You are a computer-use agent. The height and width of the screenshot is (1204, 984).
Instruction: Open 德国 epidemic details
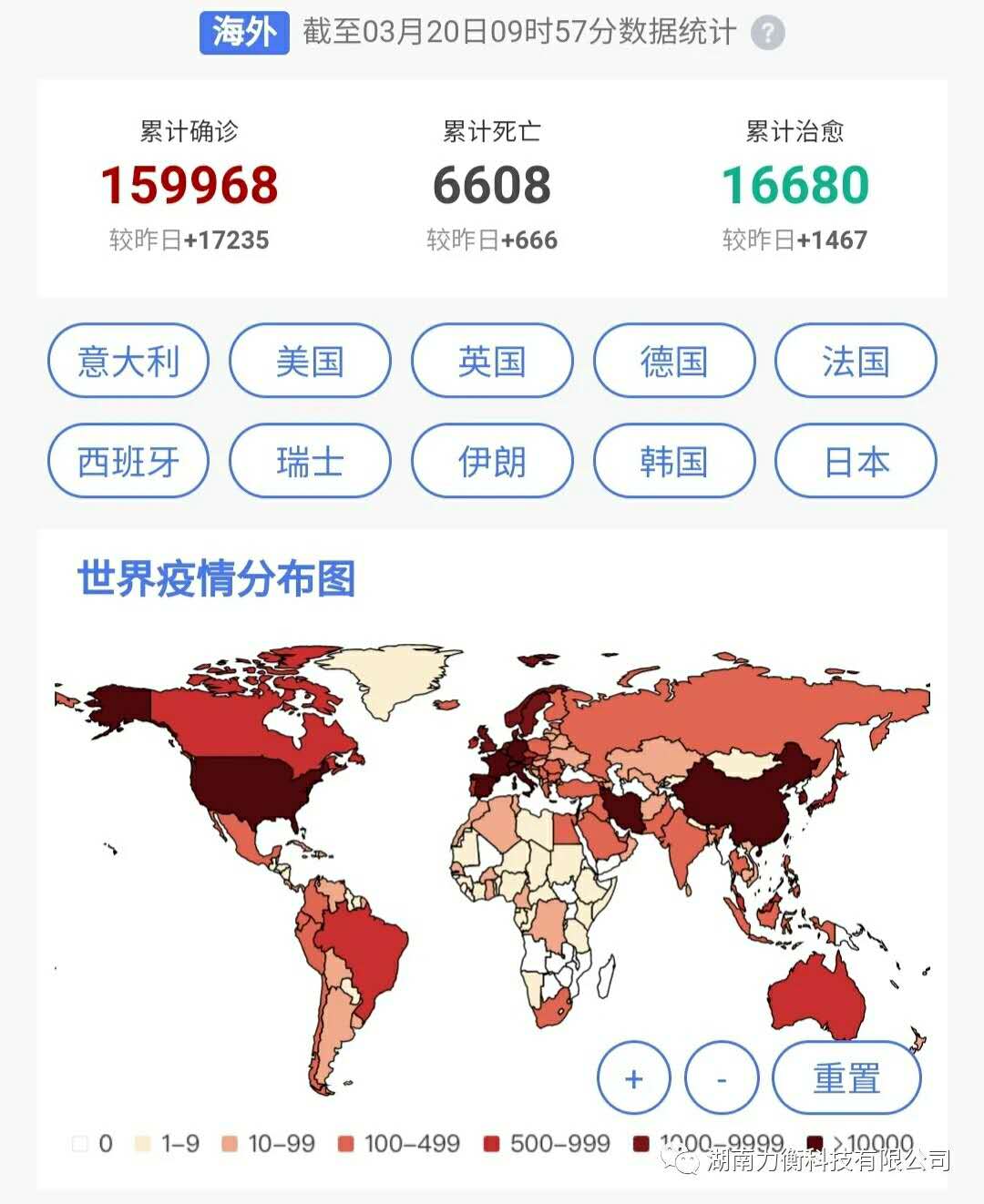click(674, 361)
